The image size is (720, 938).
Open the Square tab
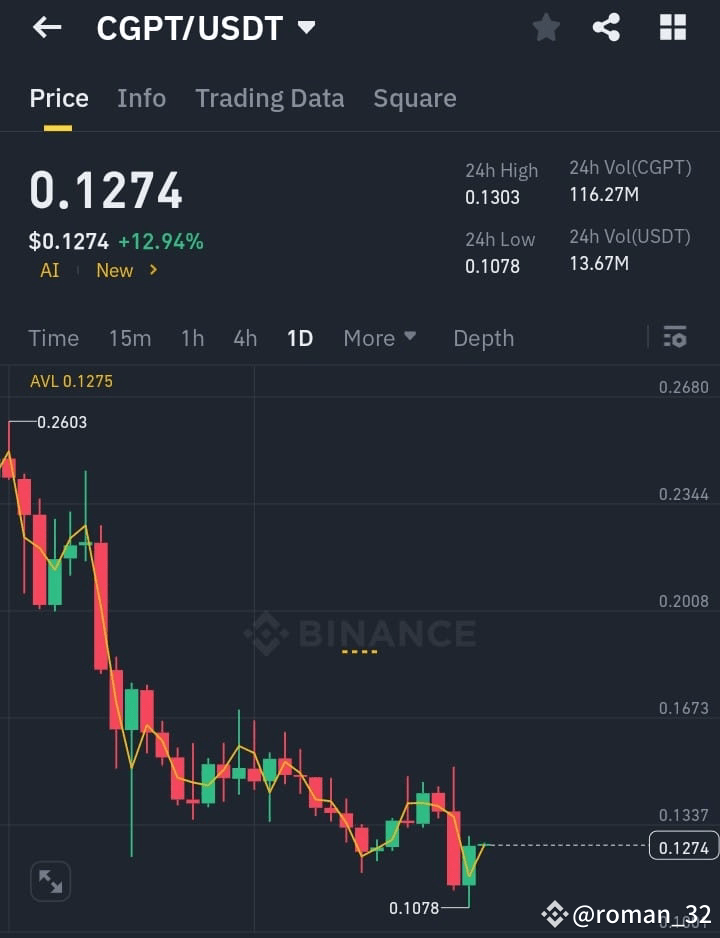(414, 98)
